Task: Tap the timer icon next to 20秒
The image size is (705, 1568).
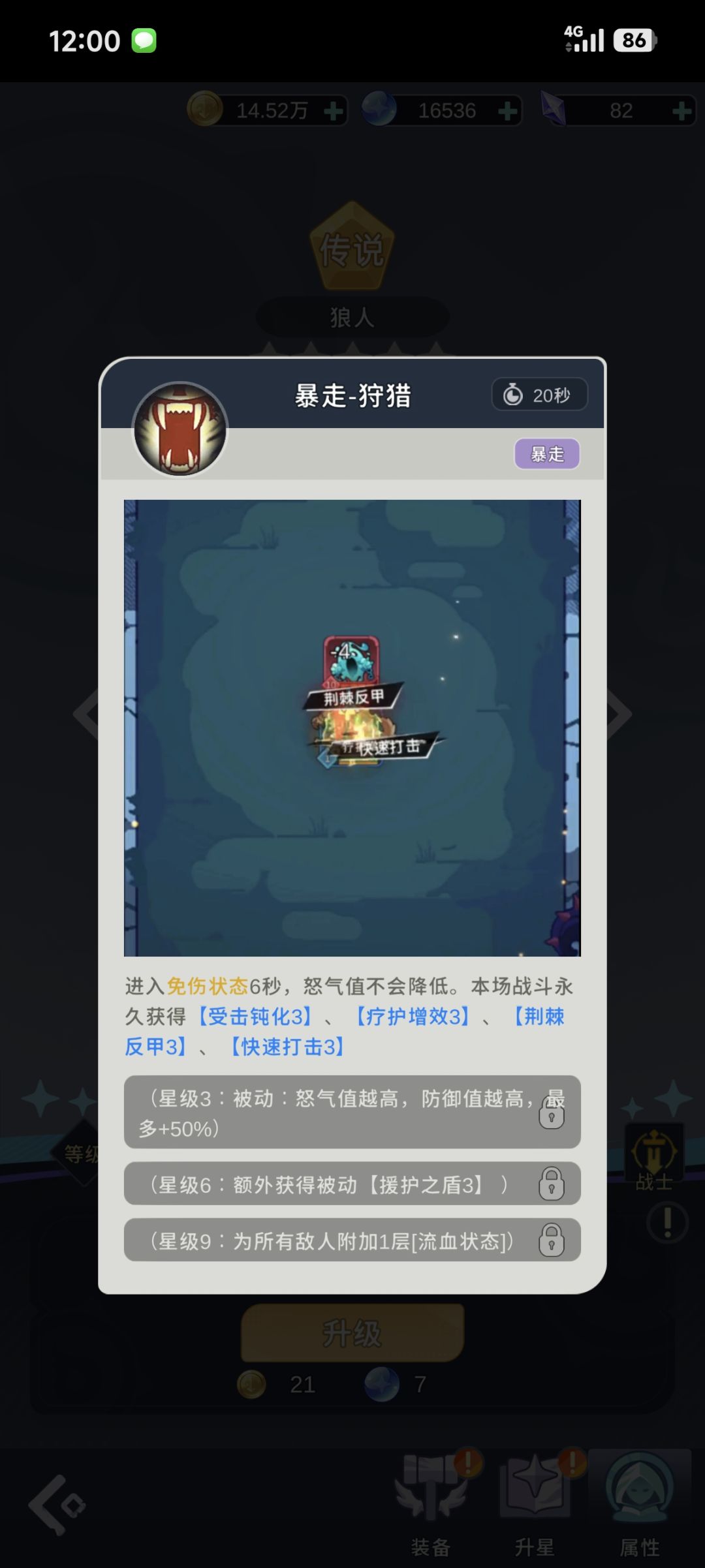Action: [514, 394]
